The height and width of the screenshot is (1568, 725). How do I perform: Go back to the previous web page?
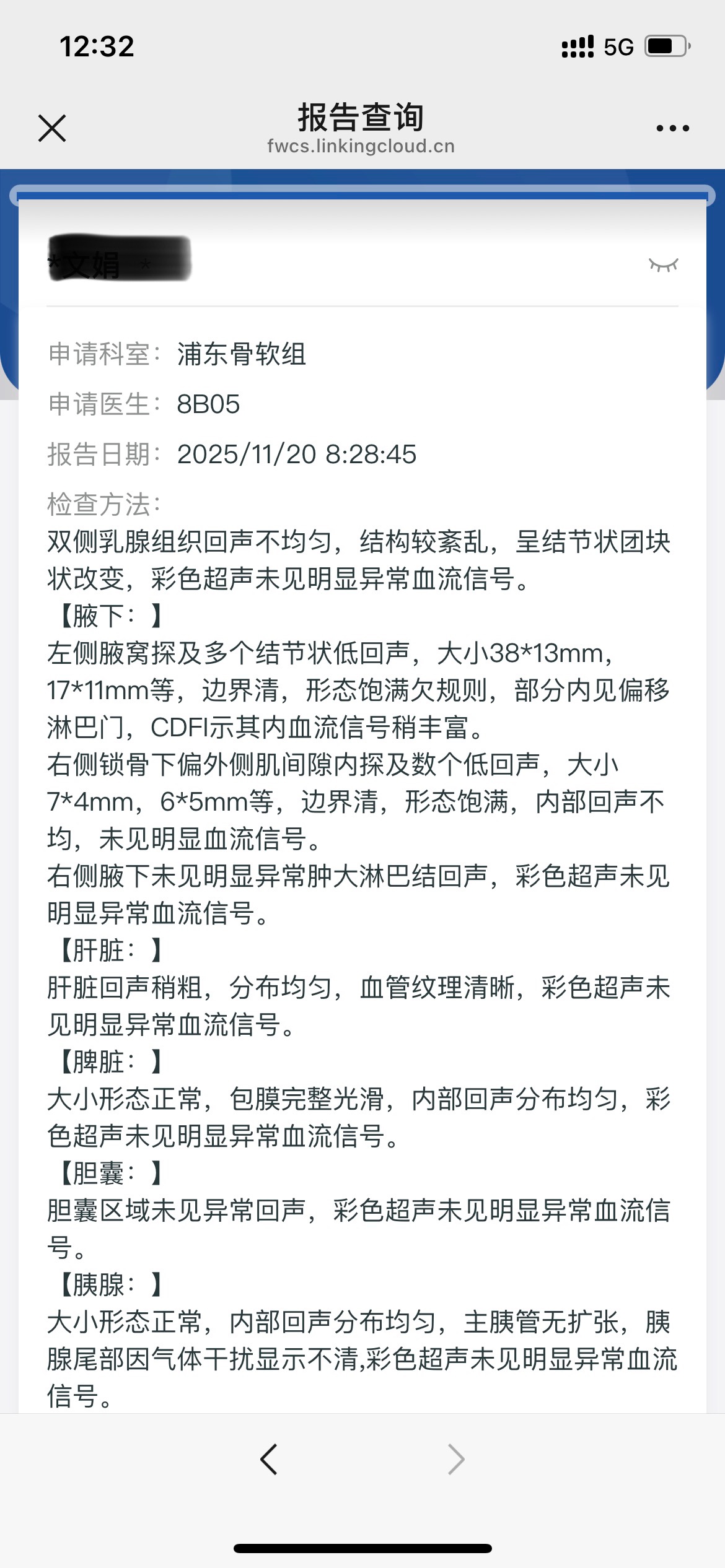pyautogui.click(x=269, y=1460)
